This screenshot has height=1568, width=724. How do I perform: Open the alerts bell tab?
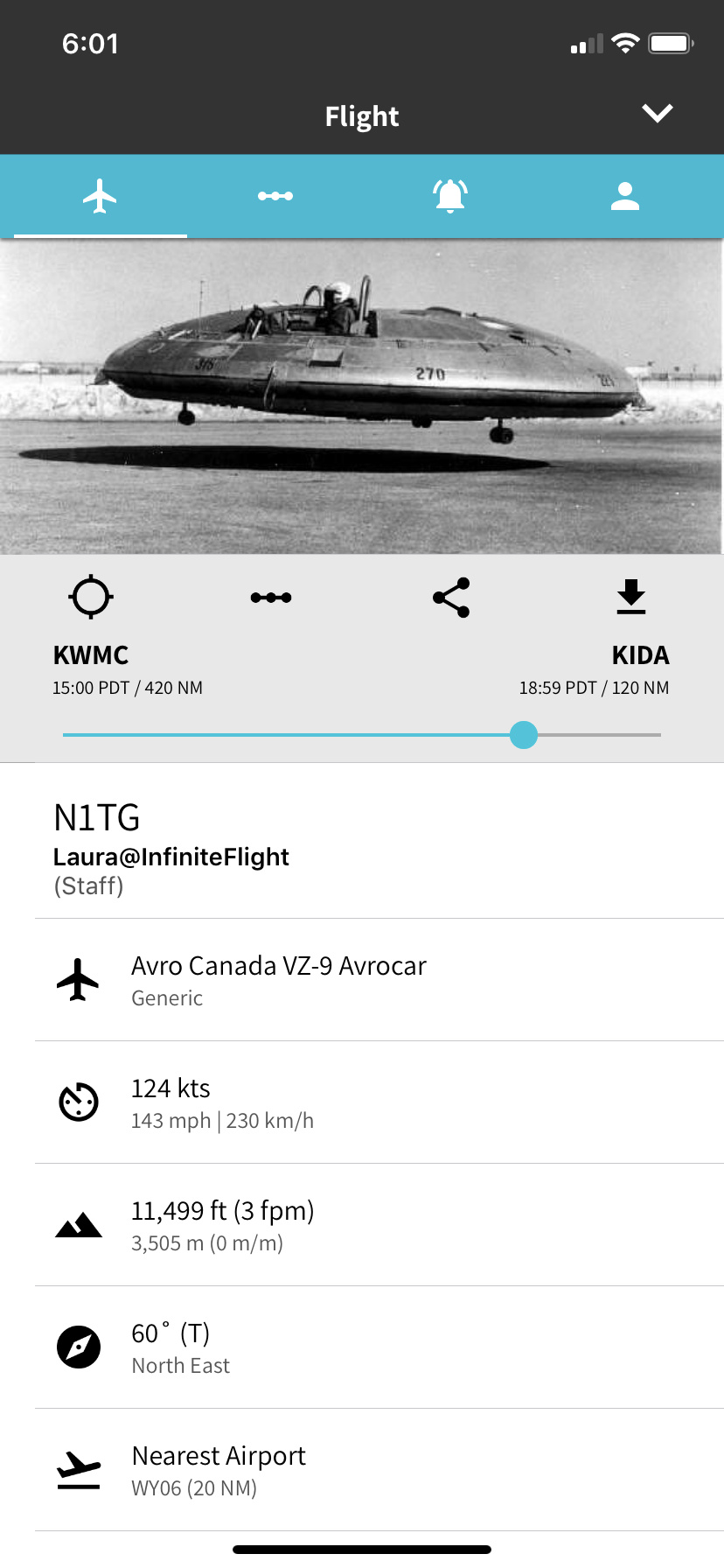tap(450, 196)
